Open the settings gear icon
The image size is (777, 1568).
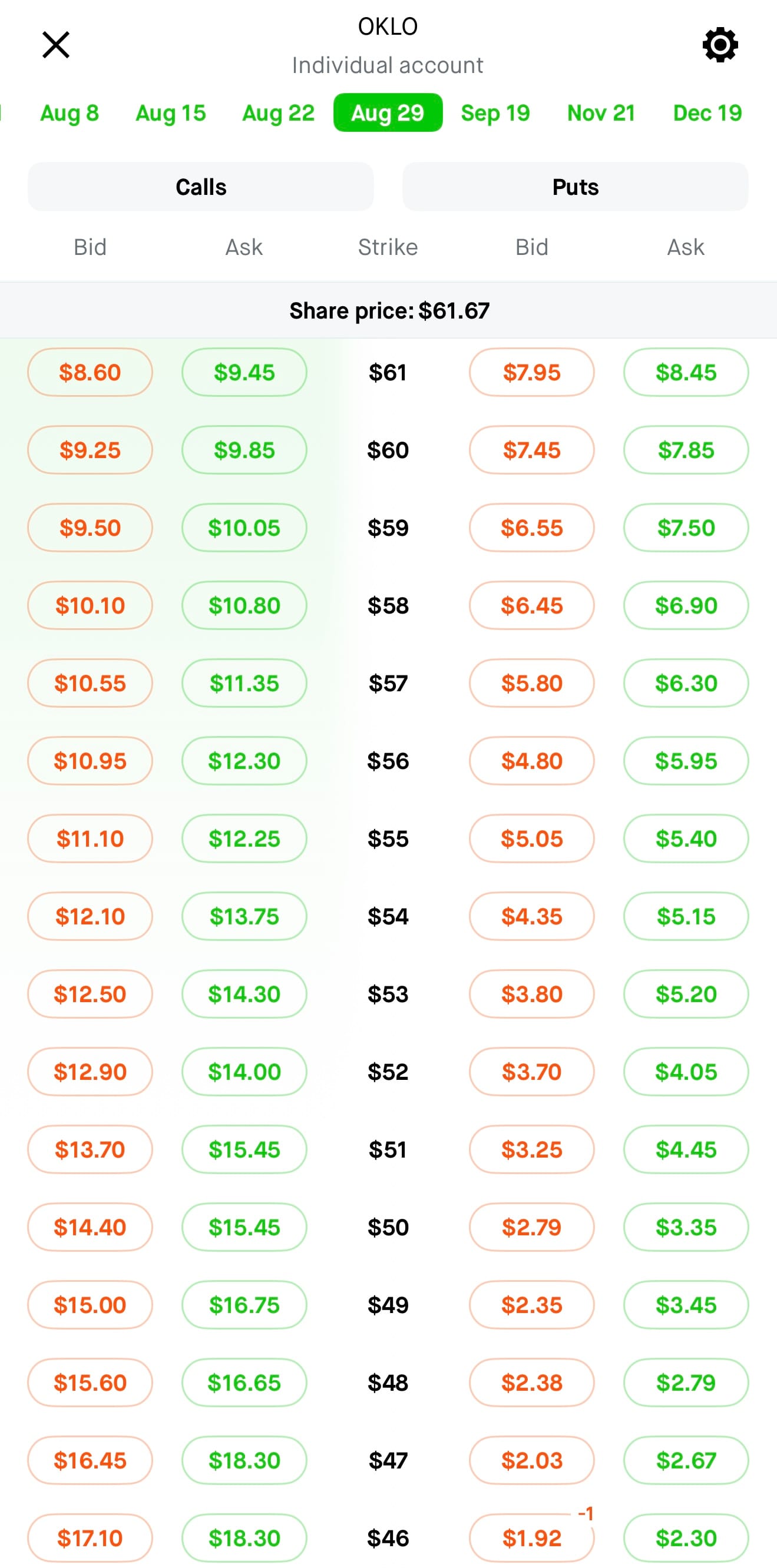point(720,44)
